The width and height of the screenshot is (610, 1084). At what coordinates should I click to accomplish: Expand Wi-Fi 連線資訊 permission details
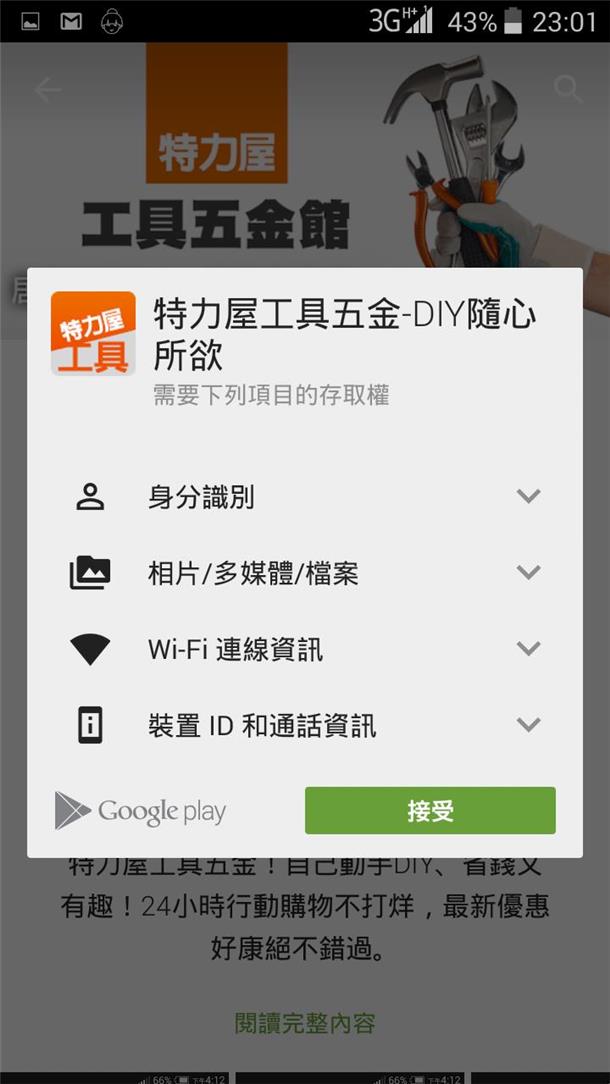pyautogui.click(x=528, y=648)
